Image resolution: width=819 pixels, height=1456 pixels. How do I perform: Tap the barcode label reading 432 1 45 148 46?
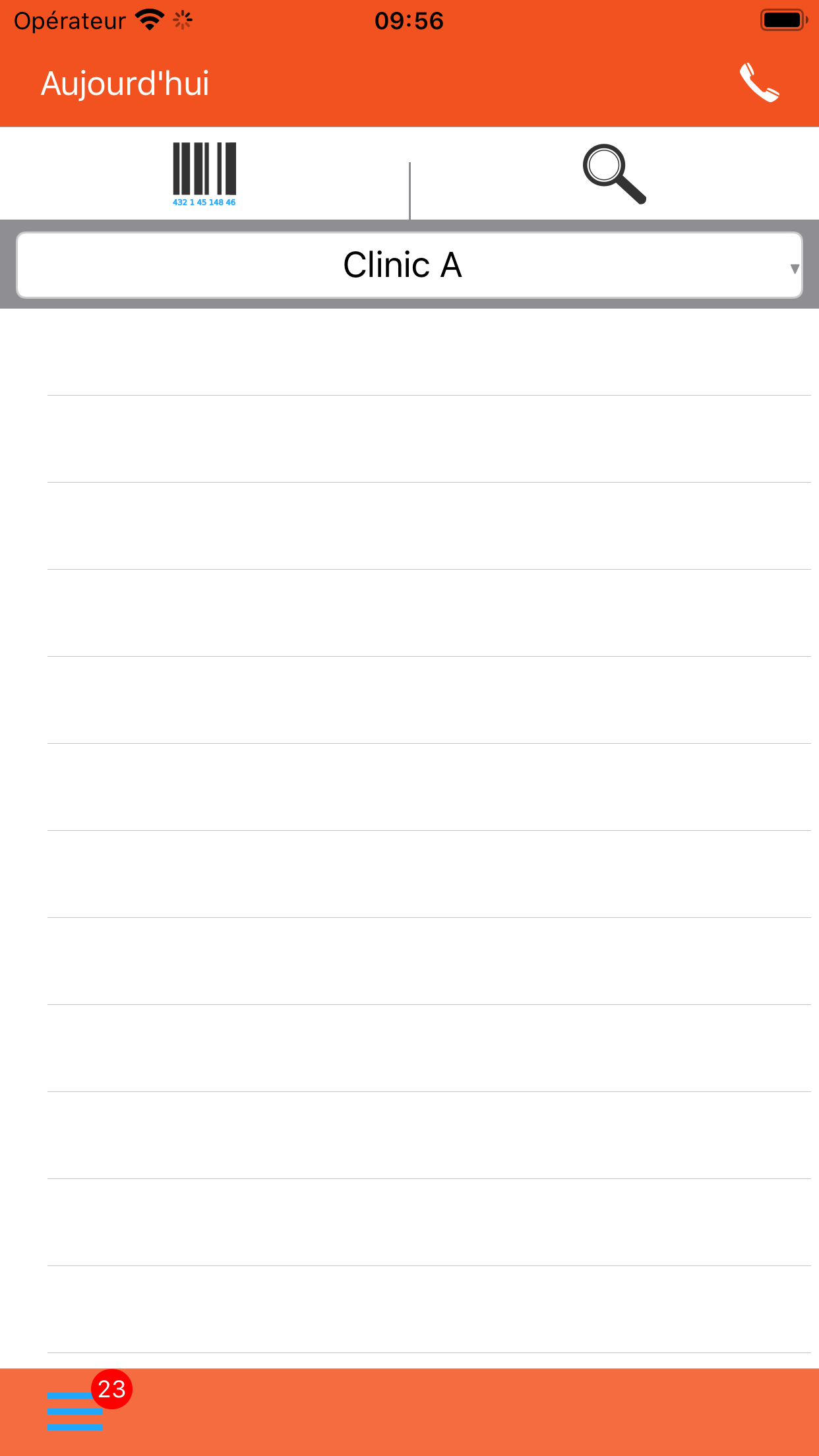pos(204,202)
